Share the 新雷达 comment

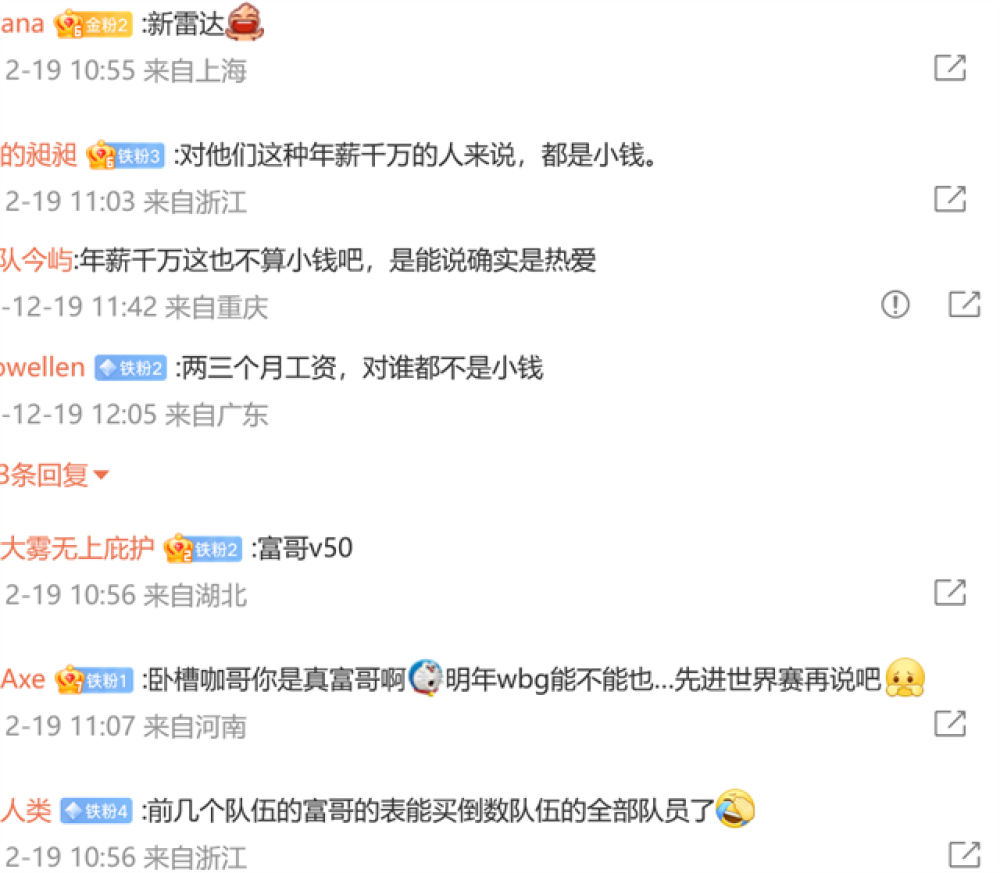click(949, 68)
